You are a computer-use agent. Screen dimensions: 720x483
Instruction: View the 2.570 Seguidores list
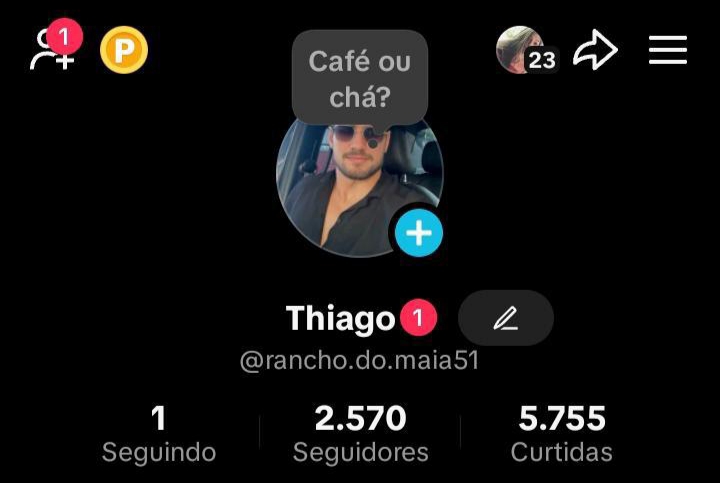(360, 434)
